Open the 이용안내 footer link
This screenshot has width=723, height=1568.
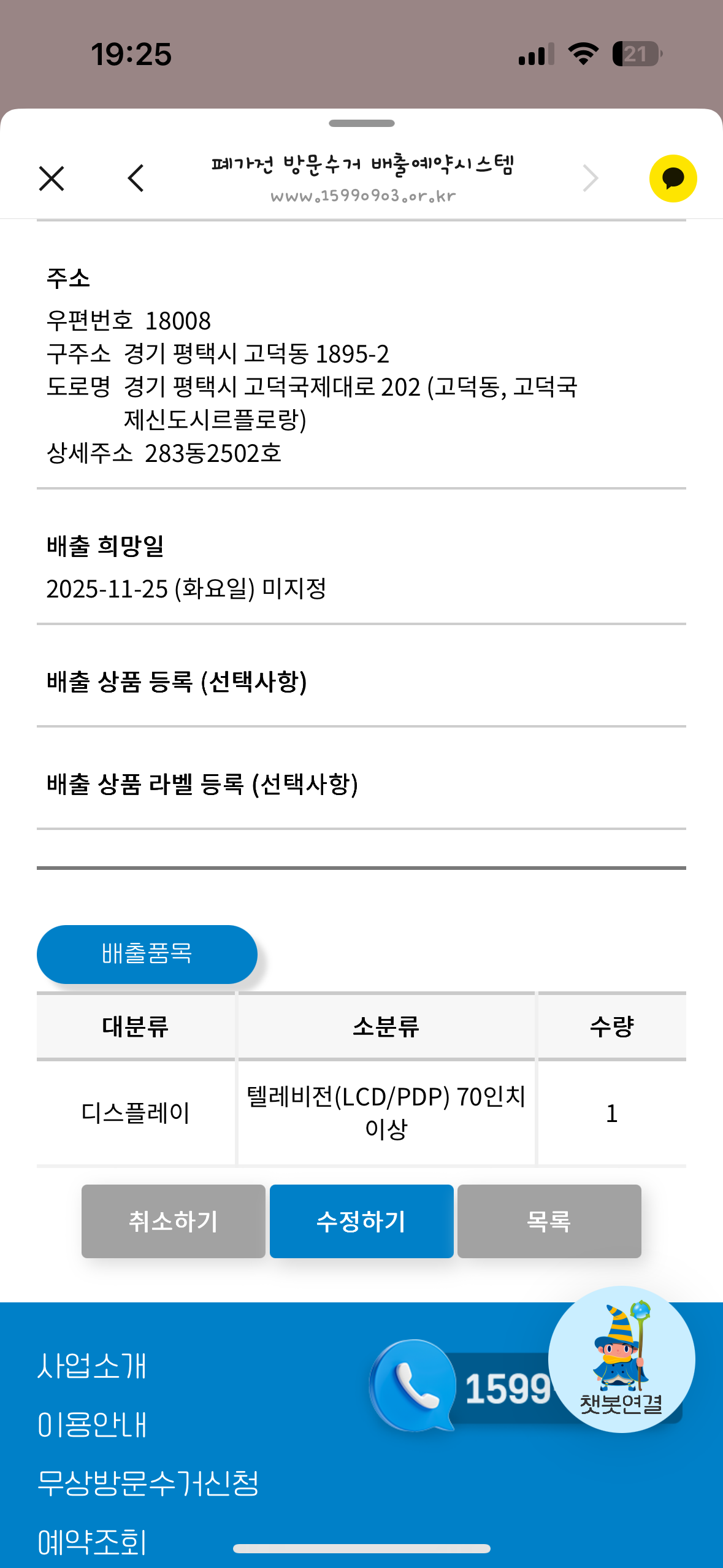tap(92, 1424)
